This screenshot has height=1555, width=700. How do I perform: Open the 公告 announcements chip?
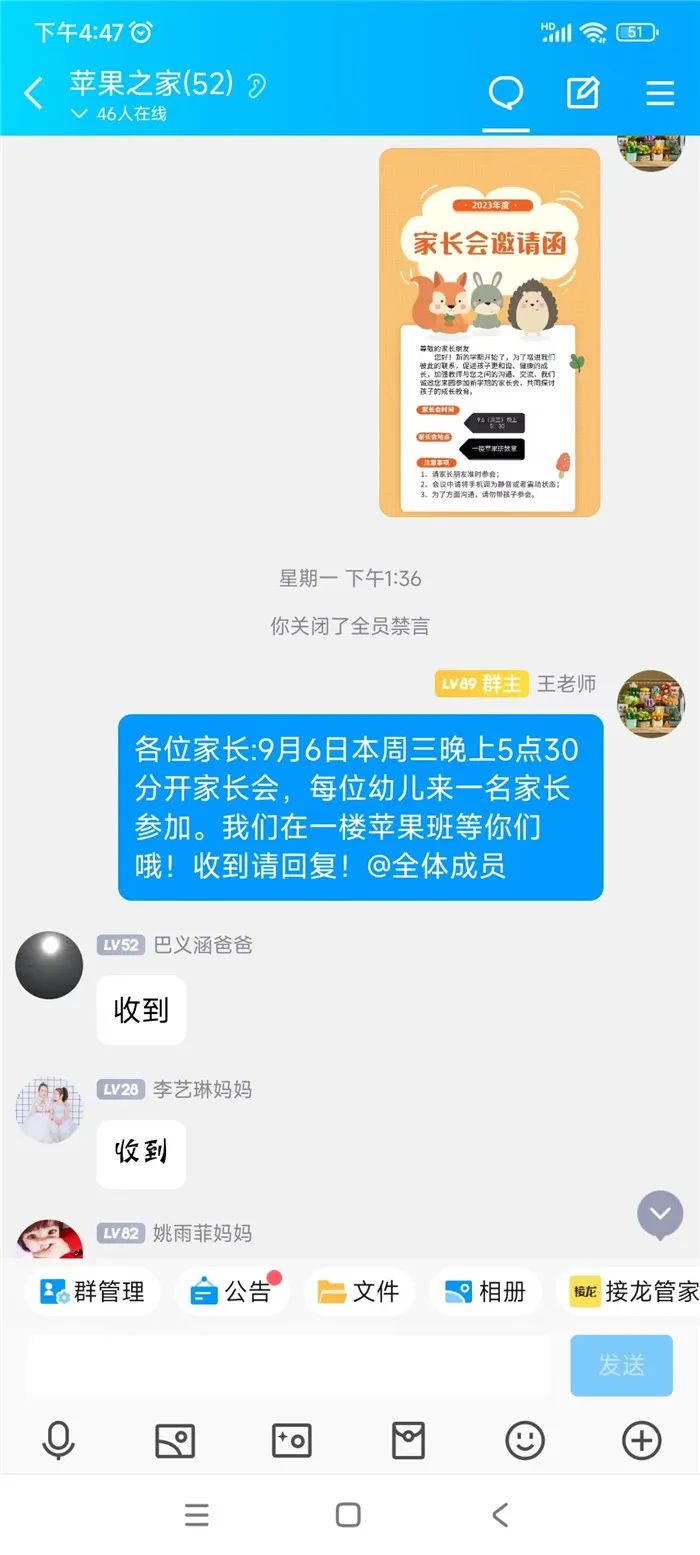click(231, 1291)
